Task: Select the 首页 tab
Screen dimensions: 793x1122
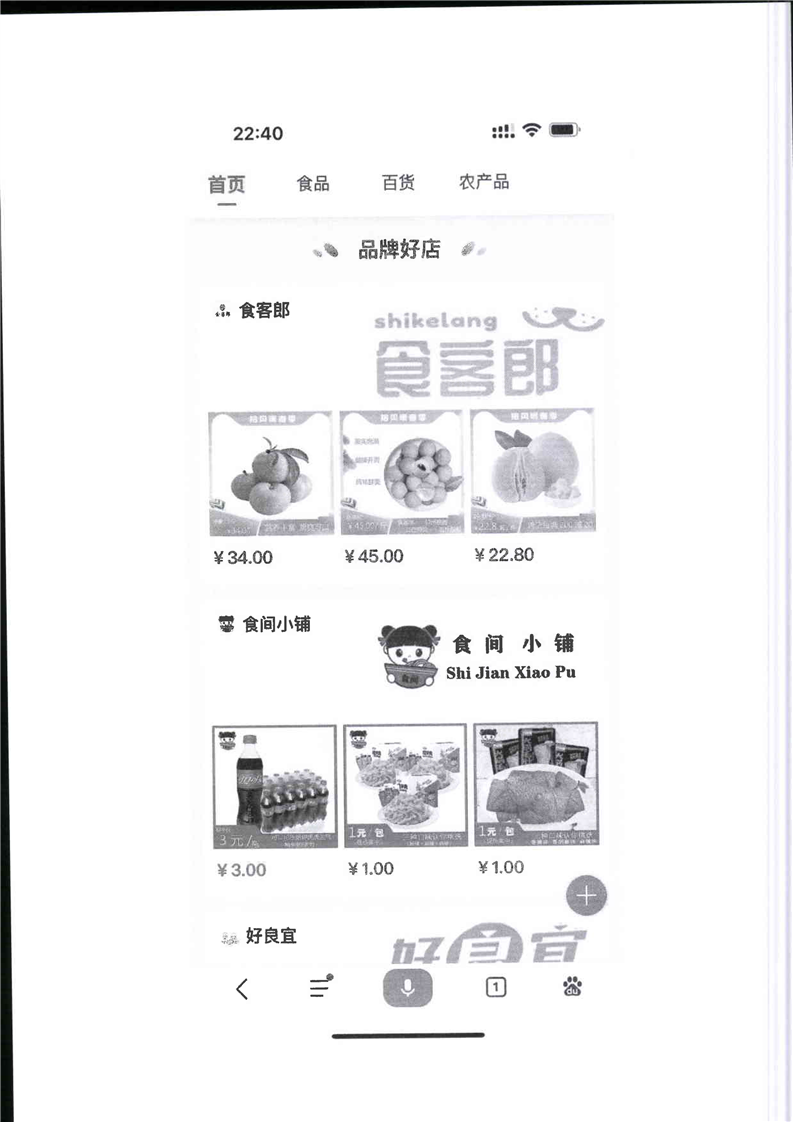Action: (226, 185)
